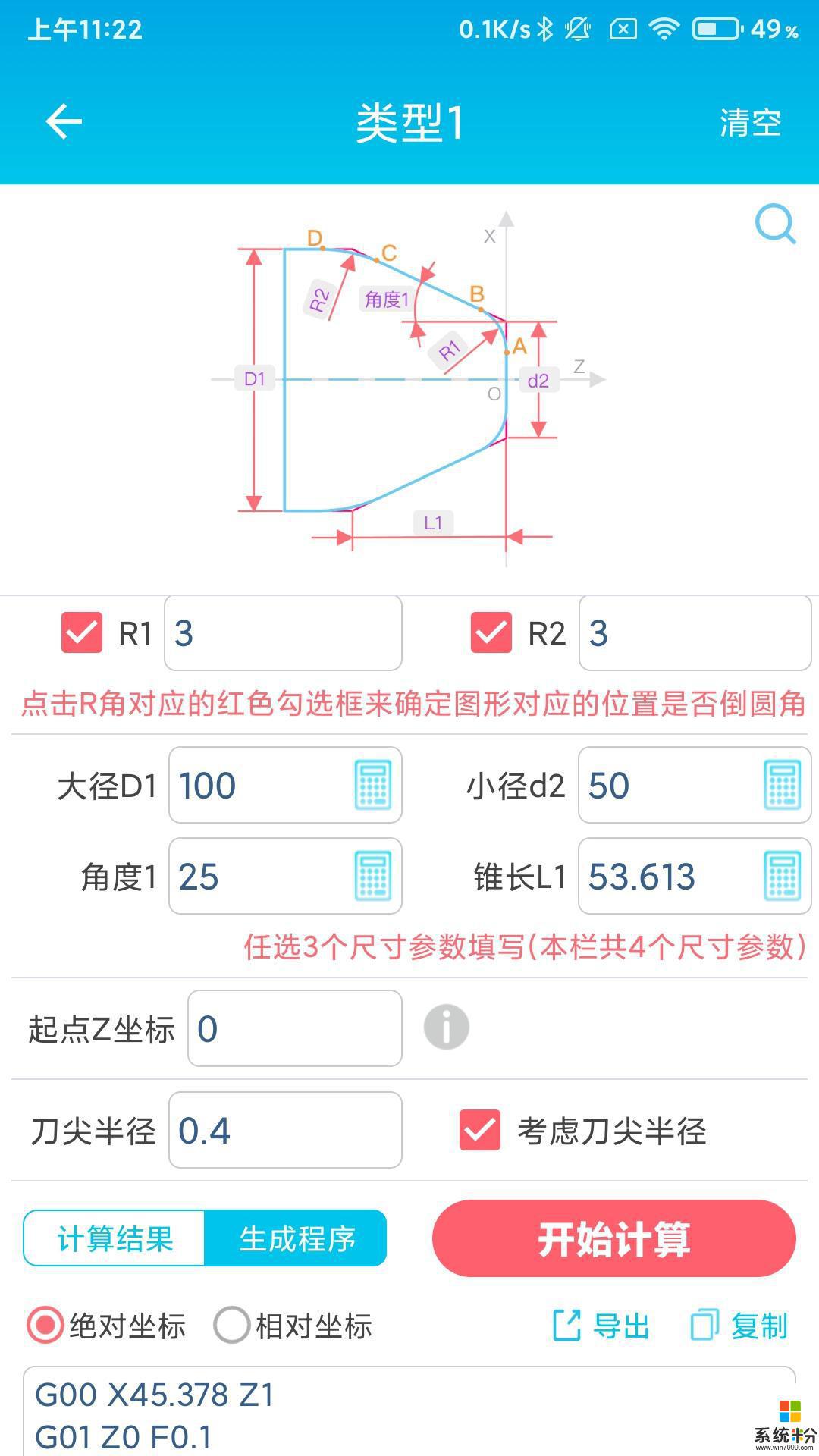Select the 相对坐标 radio option
This screenshot has height=1456, width=819.
[231, 1326]
